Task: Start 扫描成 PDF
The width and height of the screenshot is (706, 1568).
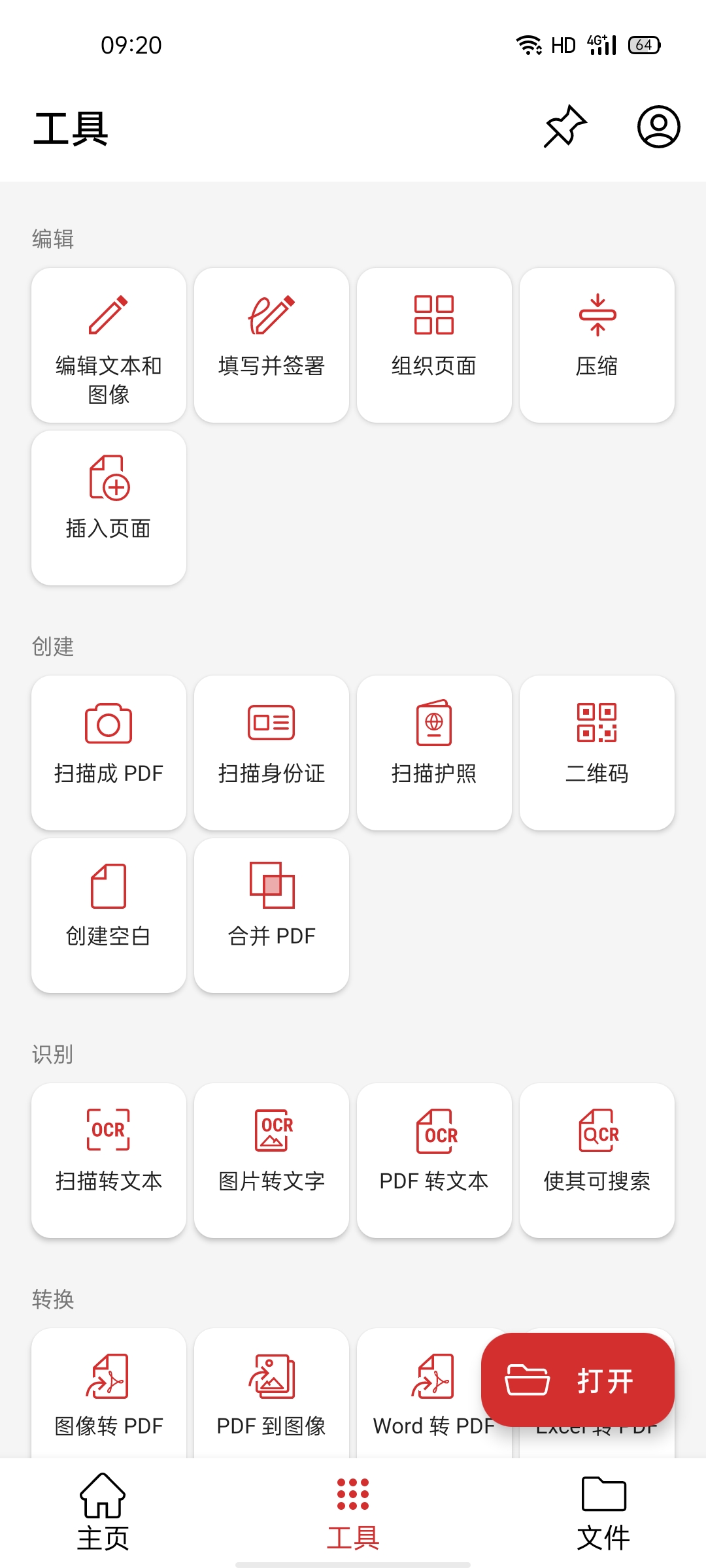Action: [109, 753]
